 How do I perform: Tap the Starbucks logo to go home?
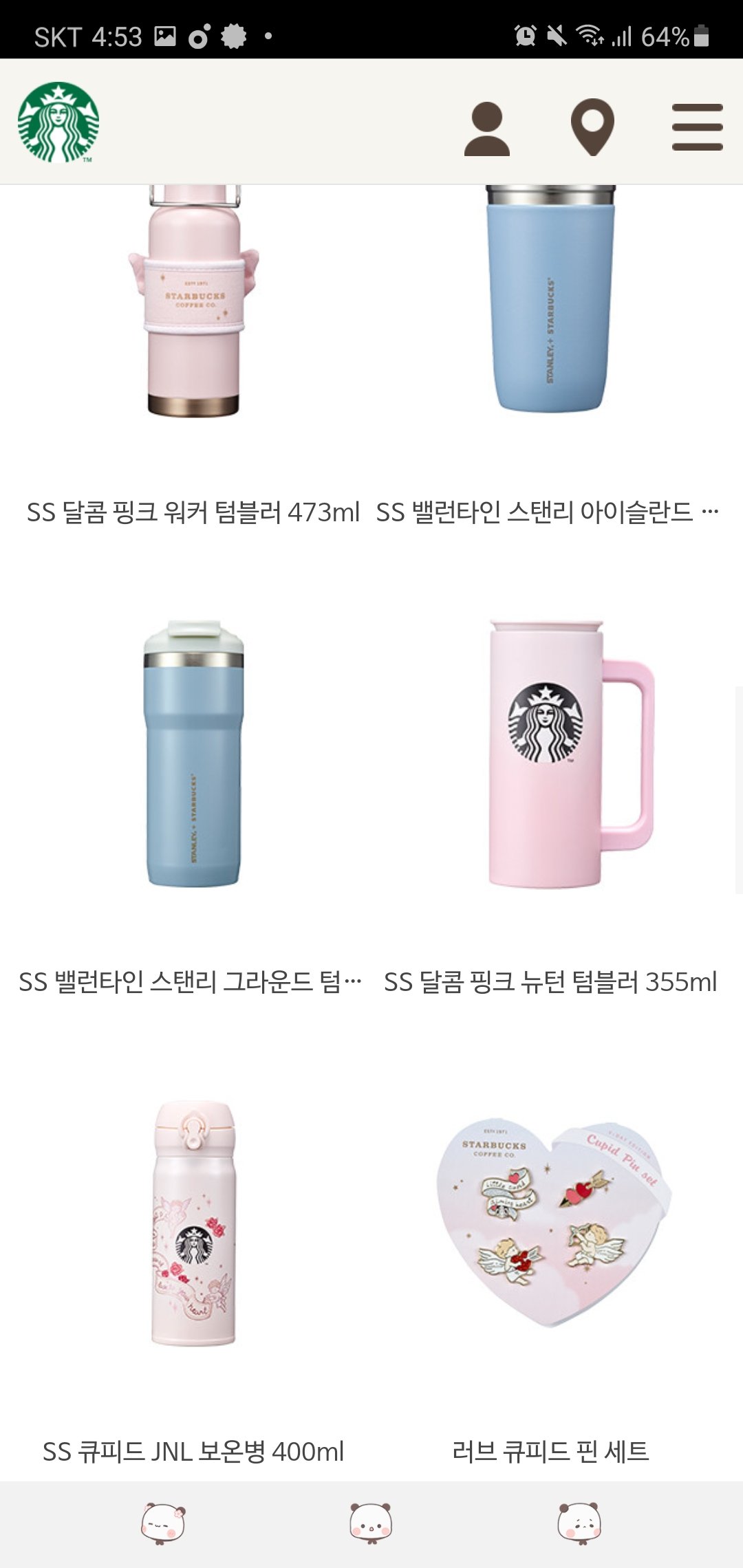58,122
